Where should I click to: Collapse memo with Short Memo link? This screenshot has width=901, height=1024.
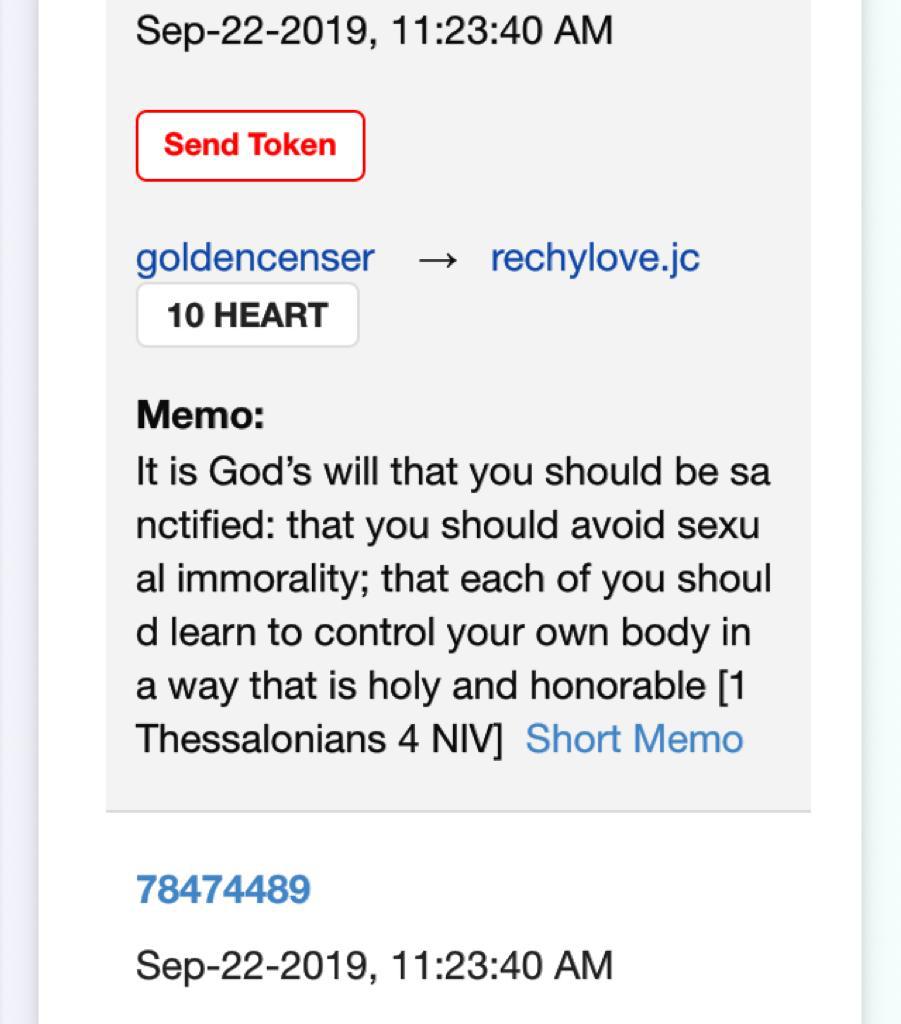634,739
